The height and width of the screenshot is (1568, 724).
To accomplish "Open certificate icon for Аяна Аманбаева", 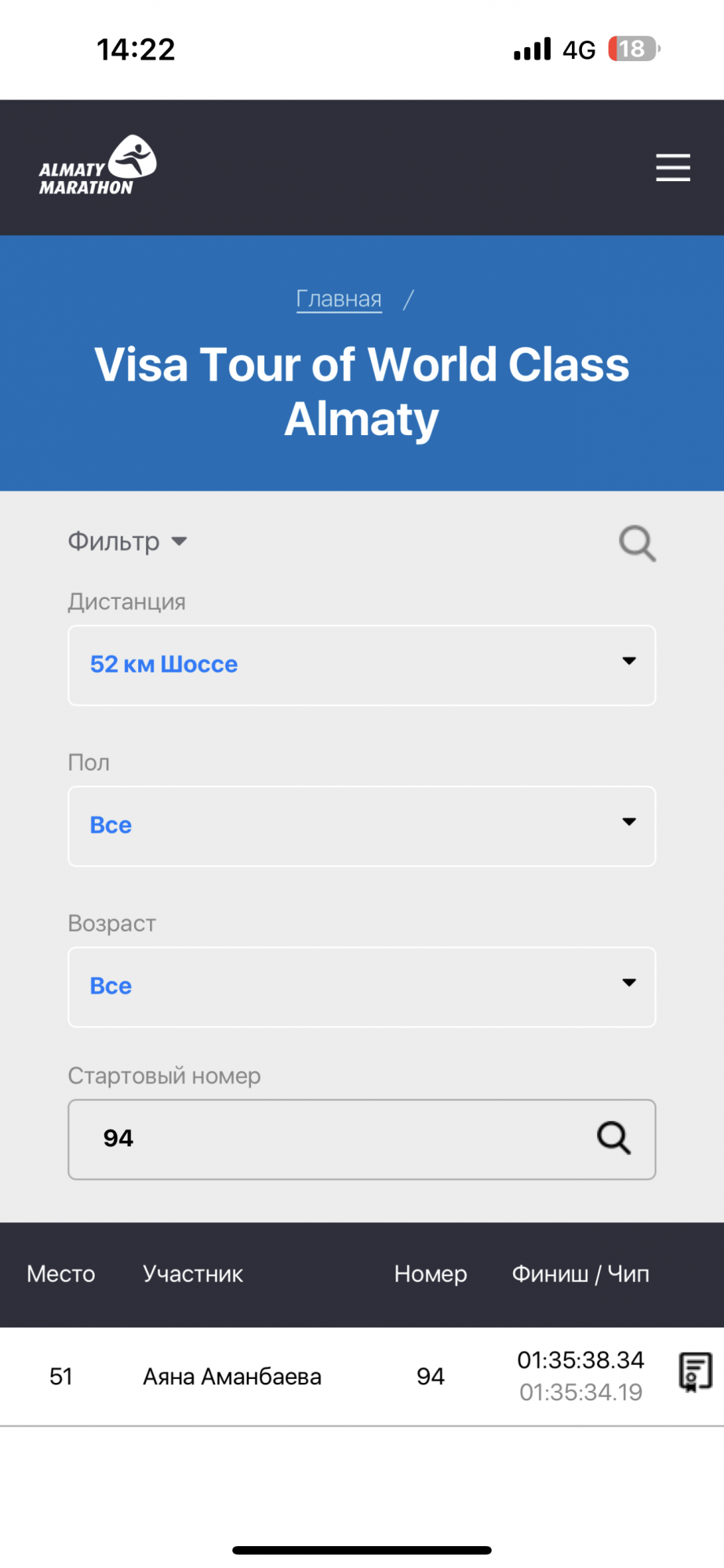I will tap(694, 1372).
